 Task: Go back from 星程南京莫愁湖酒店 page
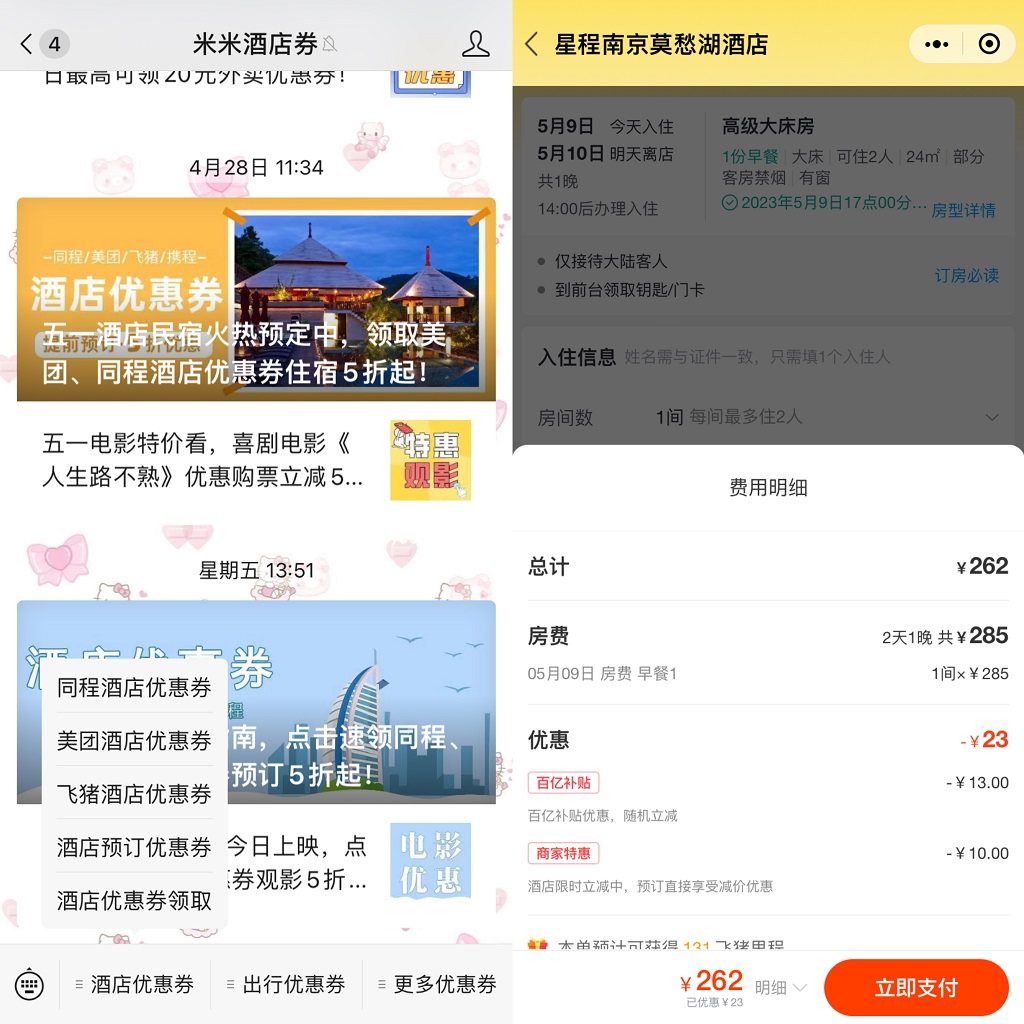(532, 44)
